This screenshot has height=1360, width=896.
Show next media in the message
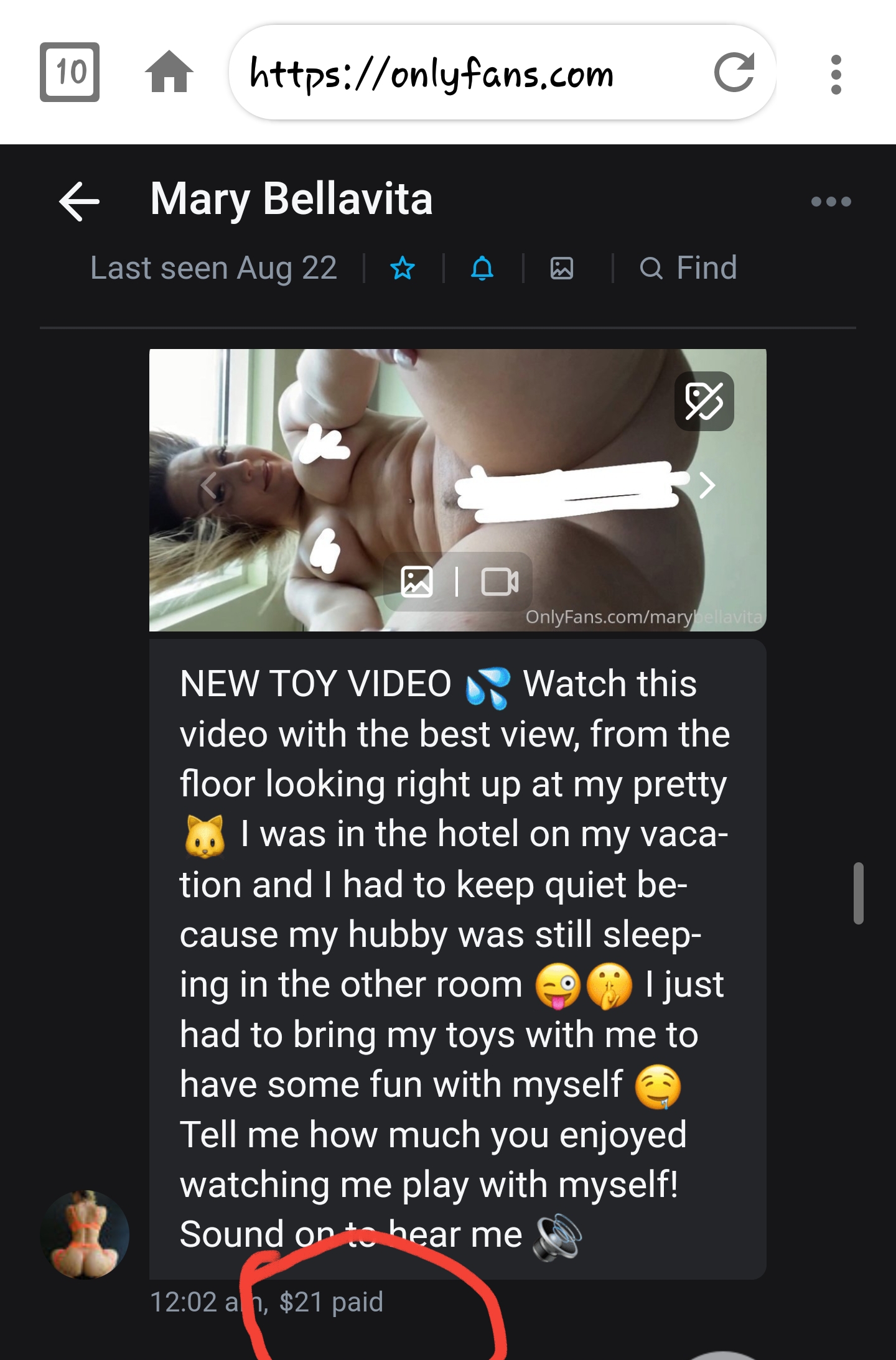pos(706,485)
